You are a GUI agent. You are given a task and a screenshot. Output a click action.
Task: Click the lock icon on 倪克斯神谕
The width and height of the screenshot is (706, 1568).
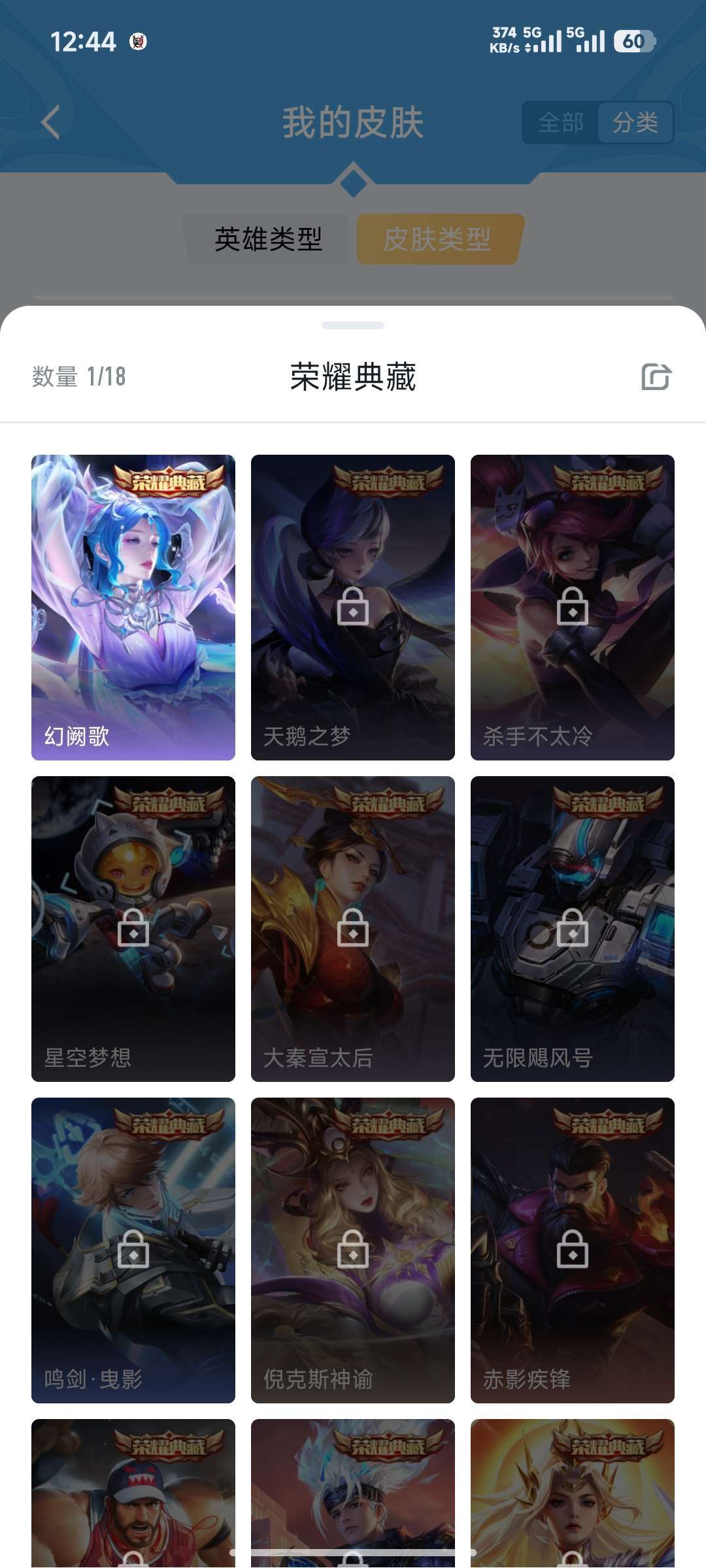coord(353,1252)
